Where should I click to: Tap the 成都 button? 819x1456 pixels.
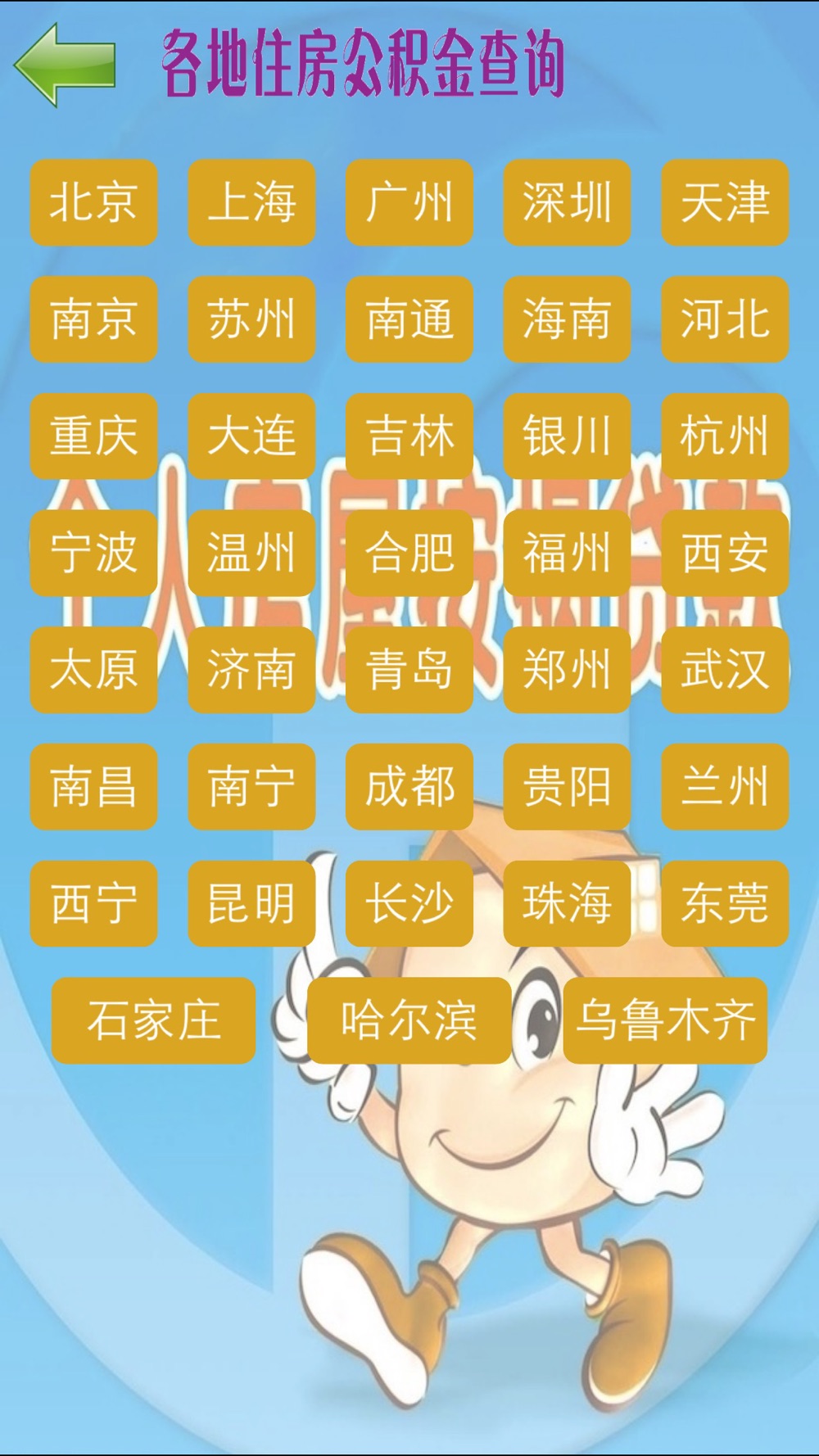[409, 787]
